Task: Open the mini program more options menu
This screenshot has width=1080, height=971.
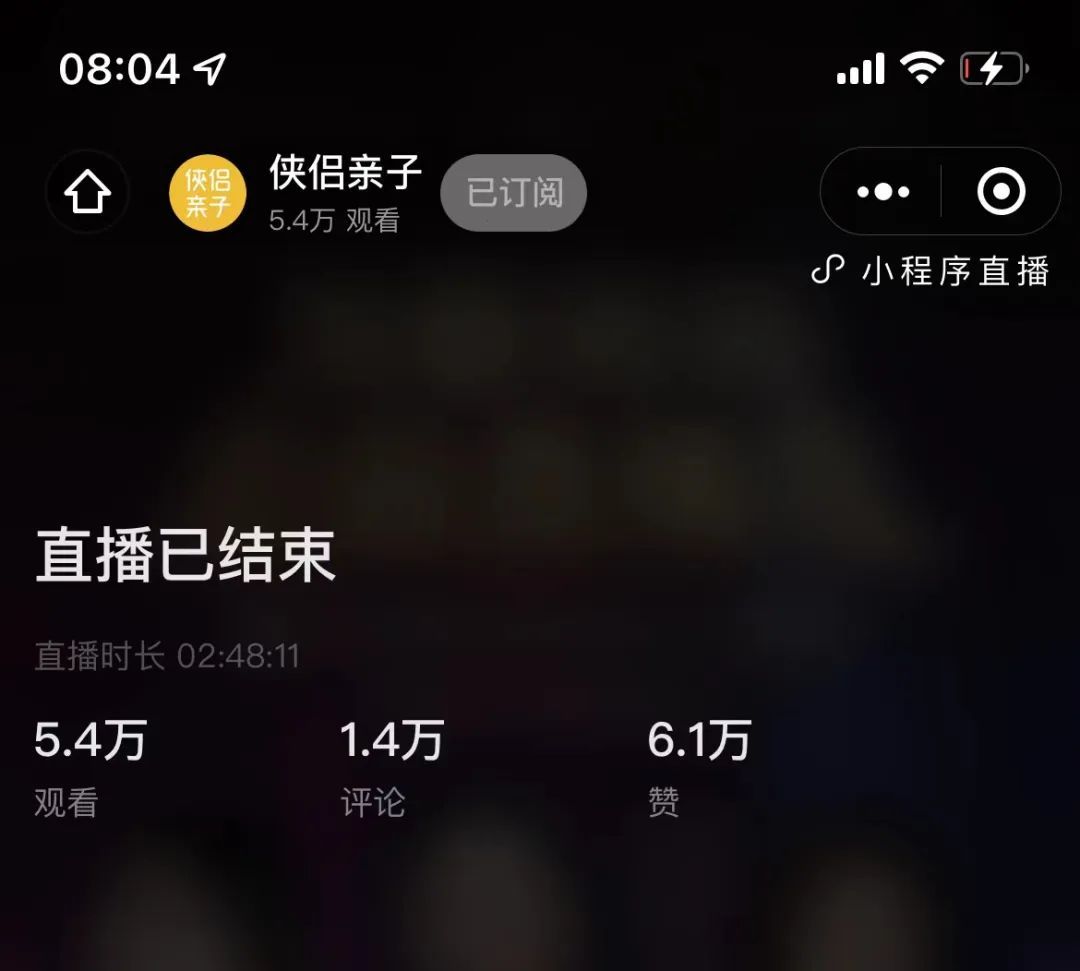Action: pos(883,191)
